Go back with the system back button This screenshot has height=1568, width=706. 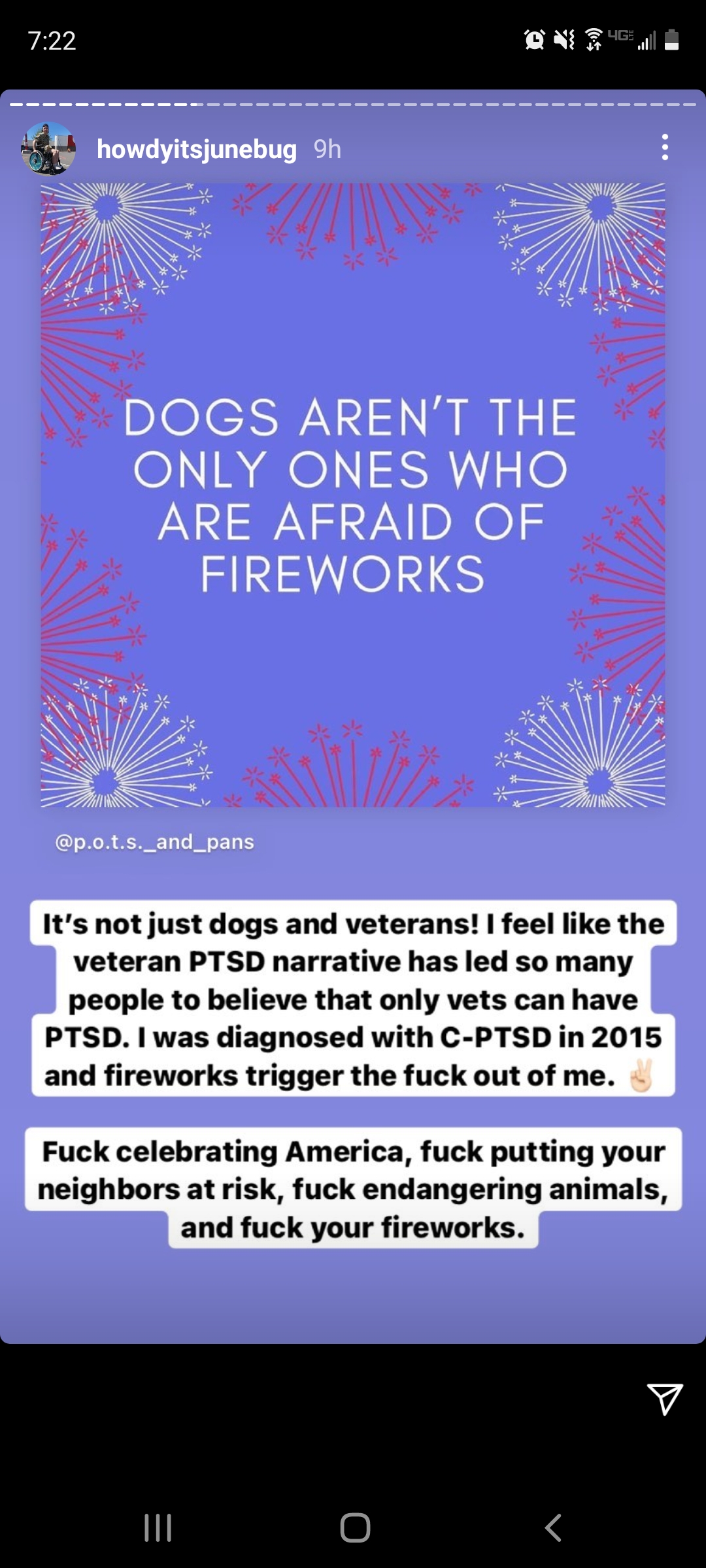(553, 1527)
